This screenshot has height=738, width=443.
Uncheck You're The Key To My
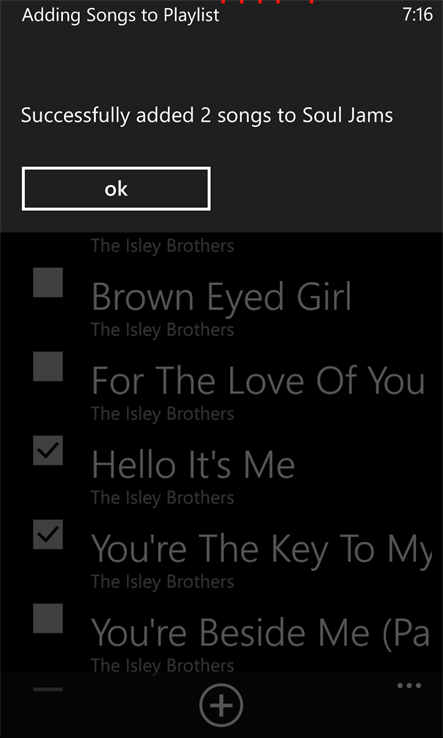pyautogui.click(x=48, y=534)
